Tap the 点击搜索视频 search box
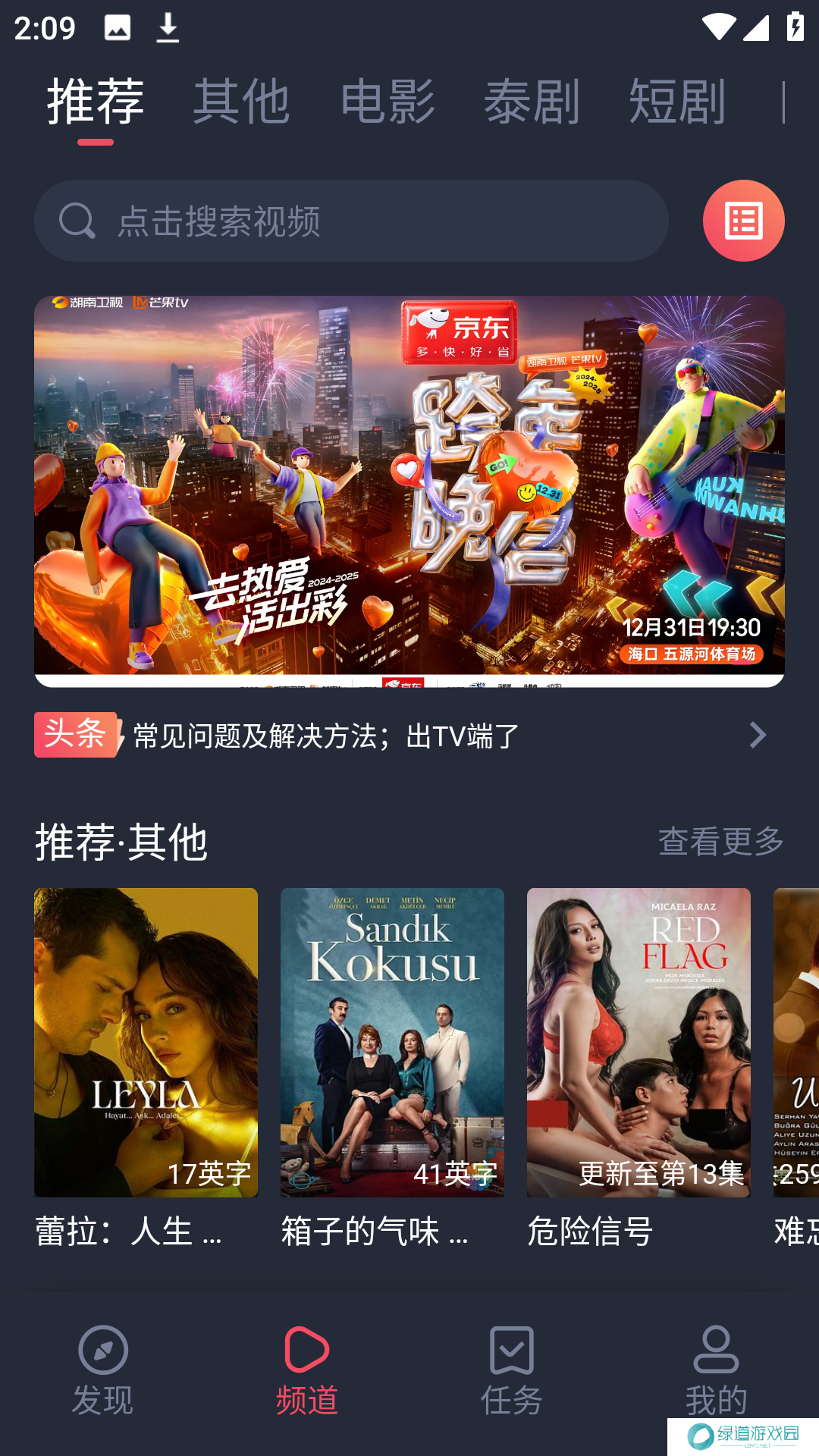The image size is (819, 1456). pyautogui.click(x=351, y=221)
